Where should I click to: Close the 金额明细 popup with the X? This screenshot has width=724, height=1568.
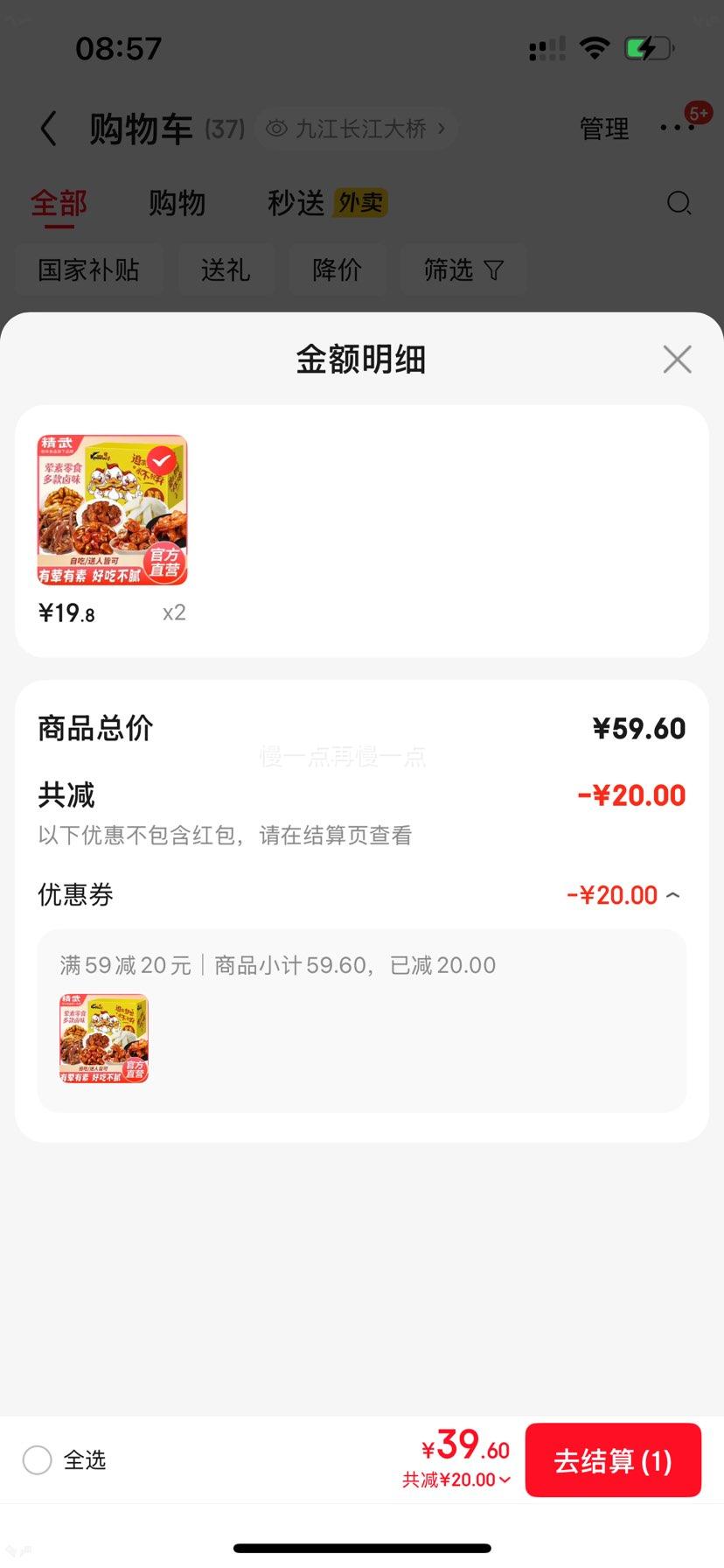point(677,359)
